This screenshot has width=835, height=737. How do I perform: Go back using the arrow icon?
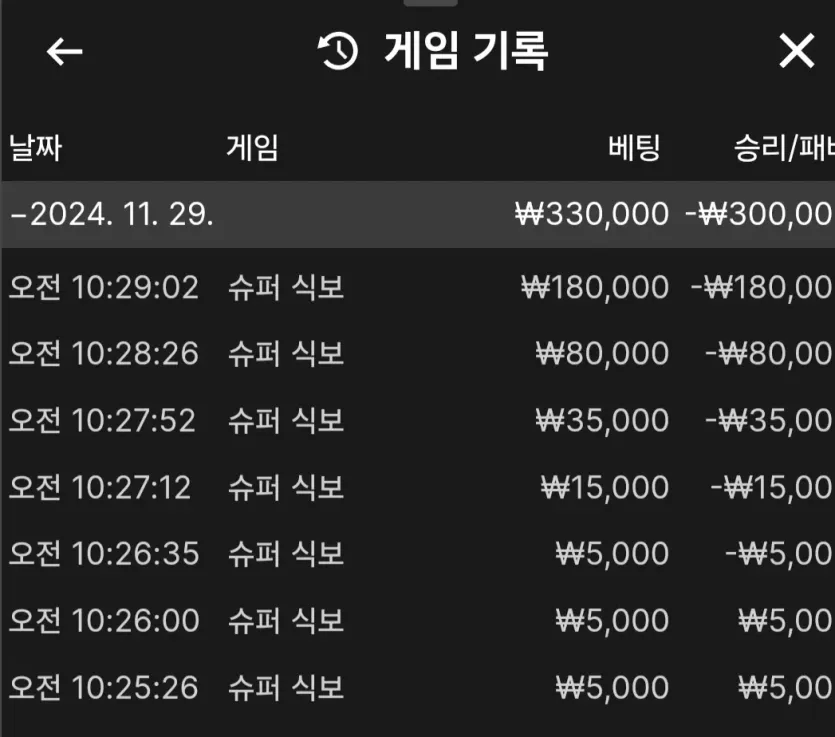pyautogui.click(x=64, y=51)
